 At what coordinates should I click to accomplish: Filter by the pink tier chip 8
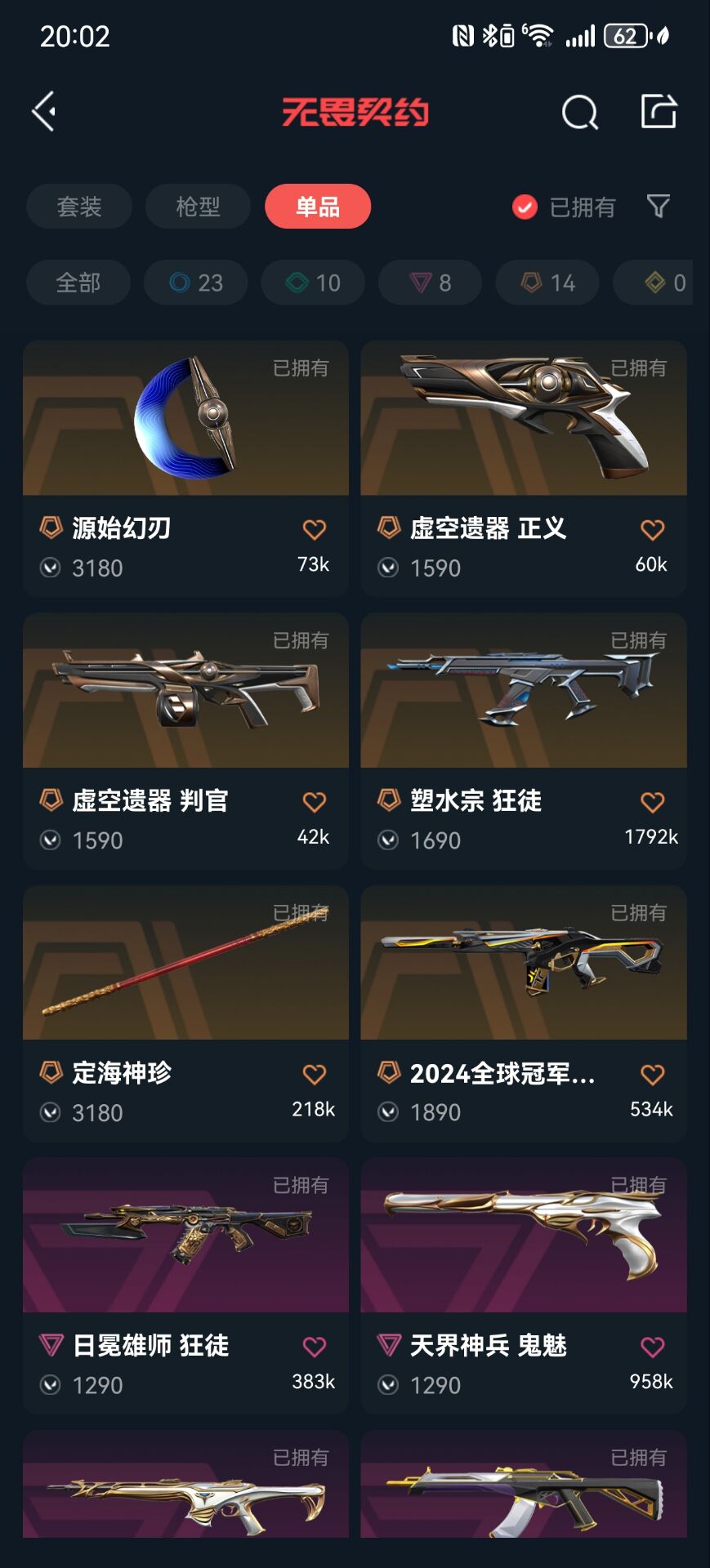430,283
